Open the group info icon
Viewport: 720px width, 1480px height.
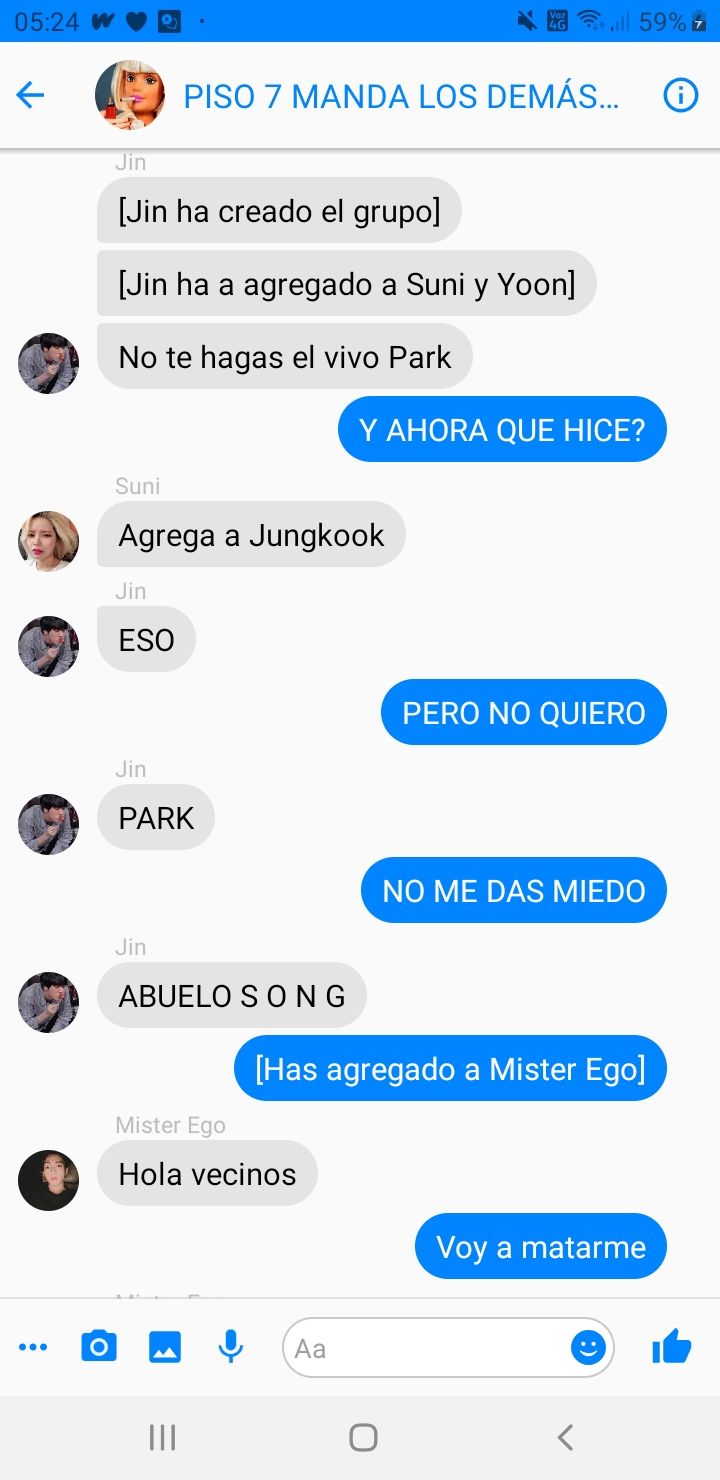pos(681,96)
